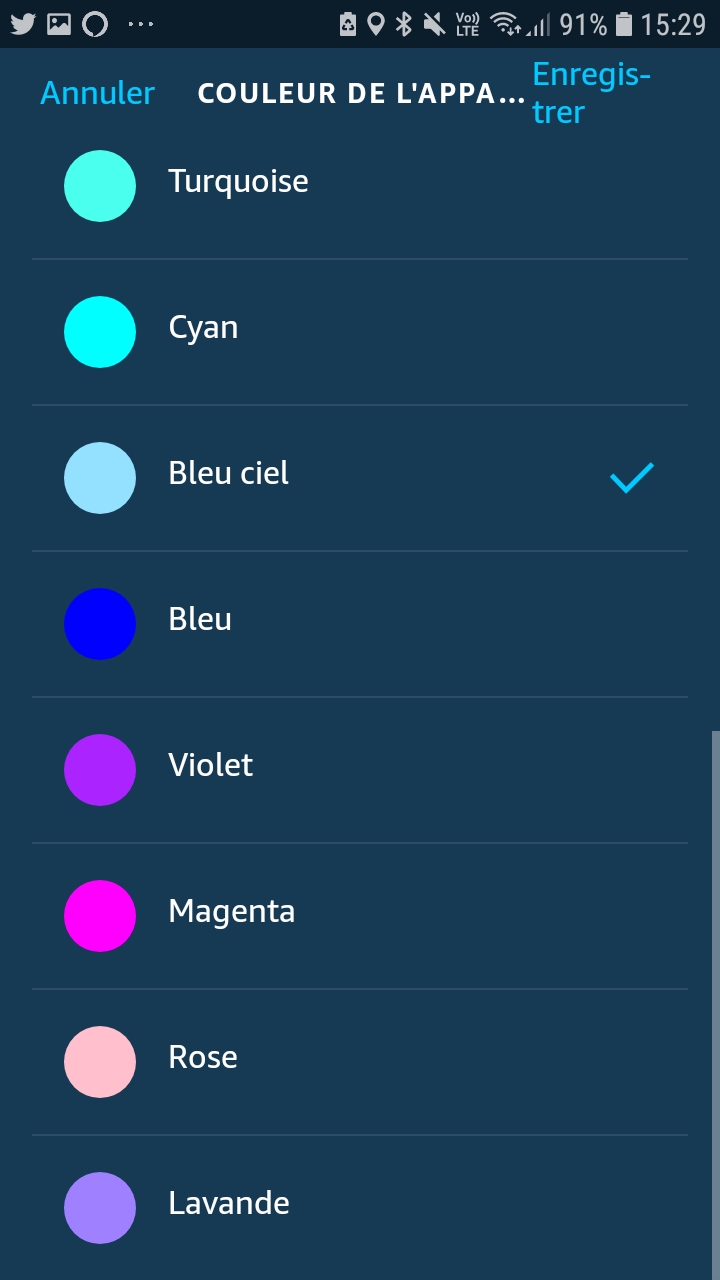Pick the Rose color
This screenshot has height=1280, width=720.
tap(360, 1062)
